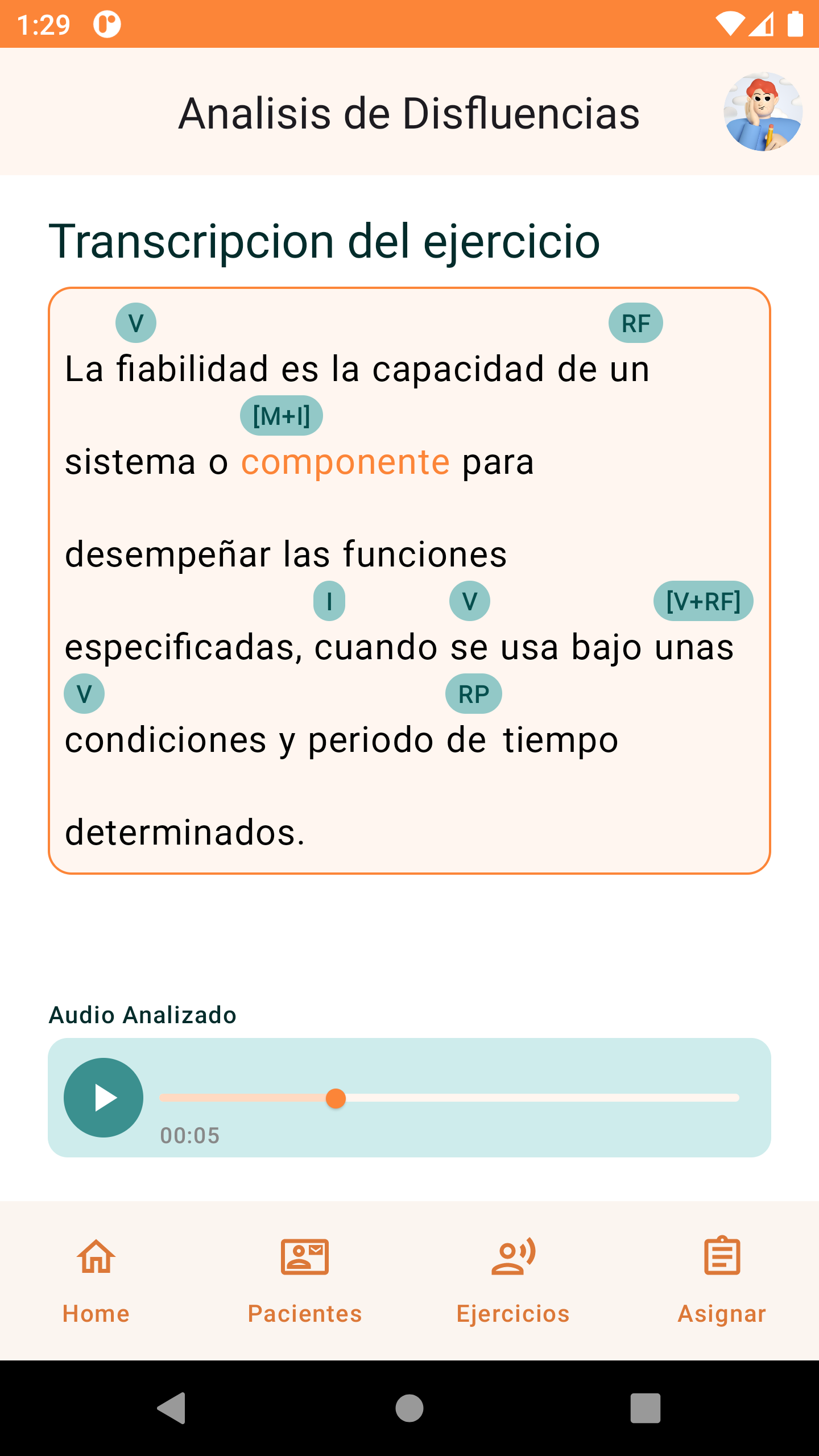Viewport: 819px width, 1456px height.
Task: Tap the [M+I] badge above 'componente'
Action: pos(282,415)
